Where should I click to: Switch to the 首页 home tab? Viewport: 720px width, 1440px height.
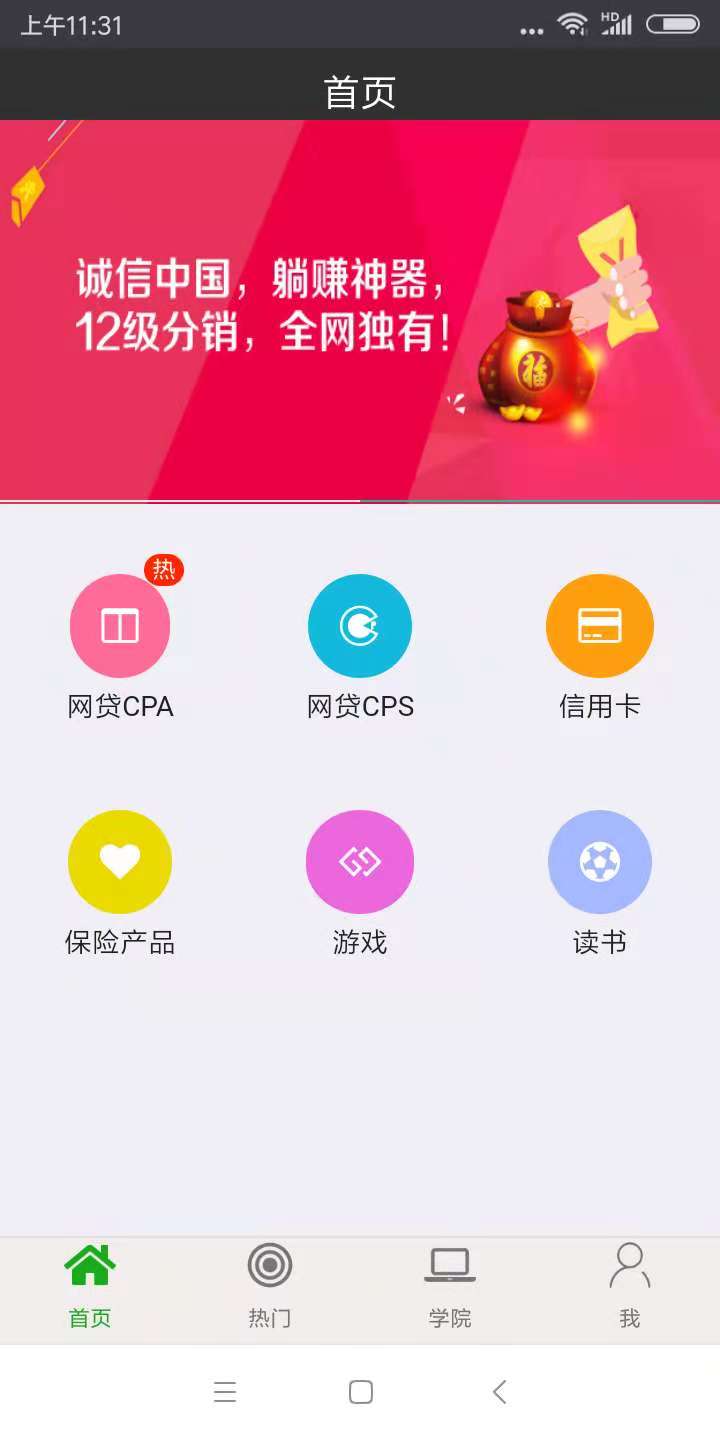(x=90, y=1287)
